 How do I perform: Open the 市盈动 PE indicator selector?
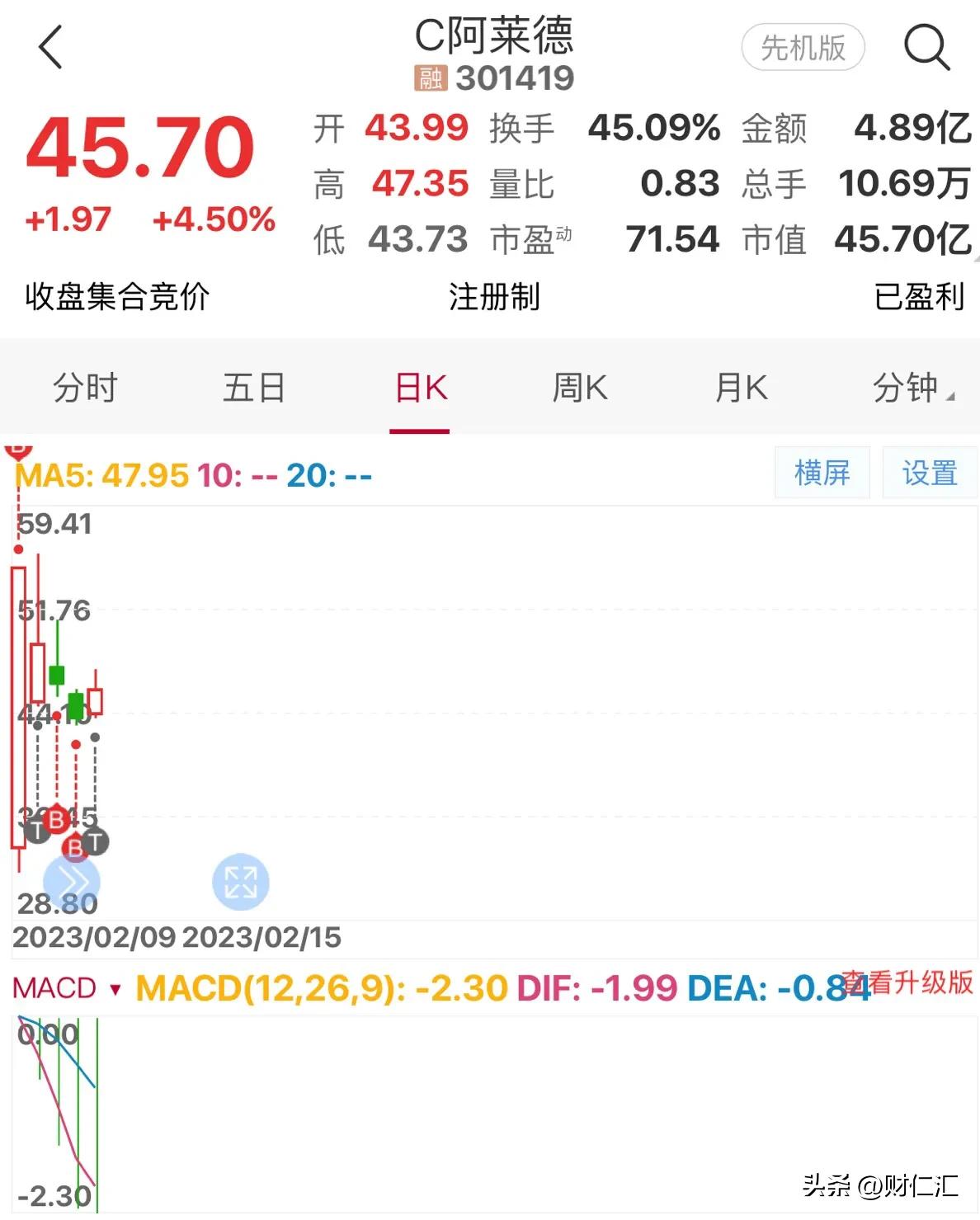tap(532, 239)
